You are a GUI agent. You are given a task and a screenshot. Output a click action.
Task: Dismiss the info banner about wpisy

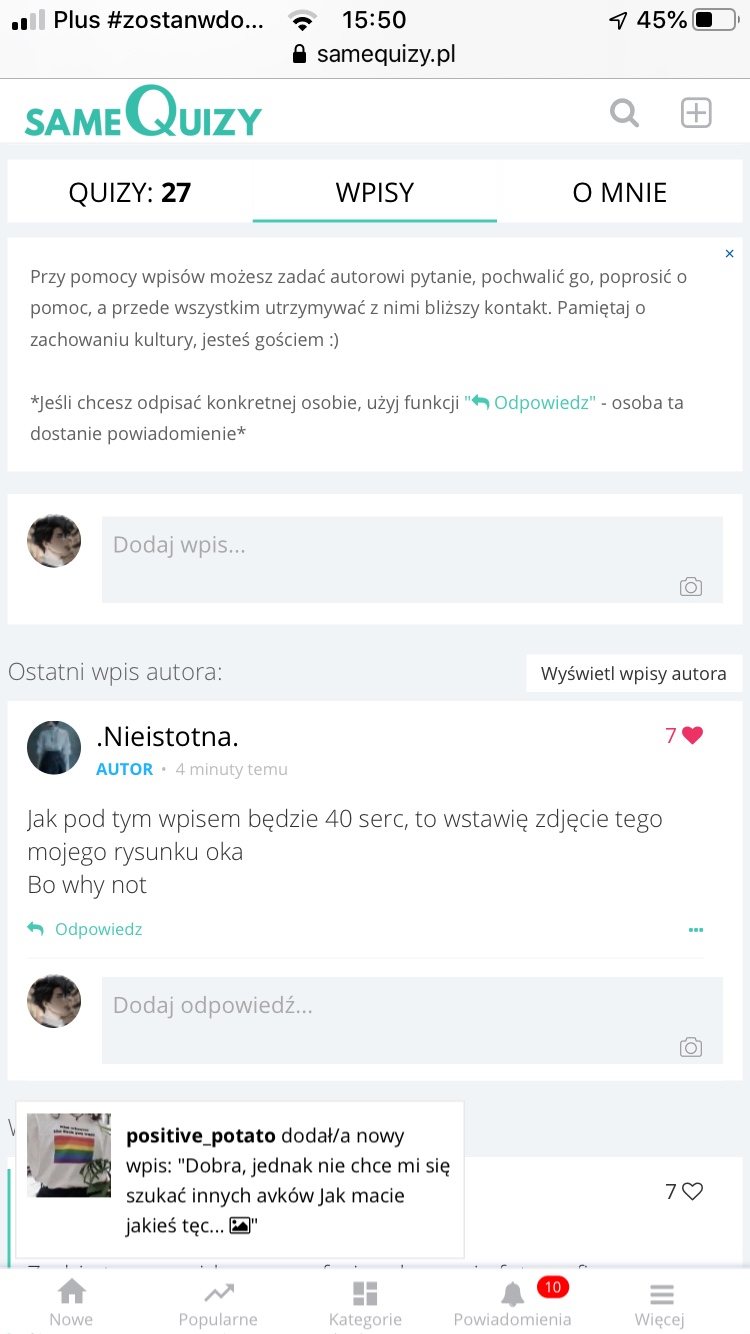click(x=729, y=254)
